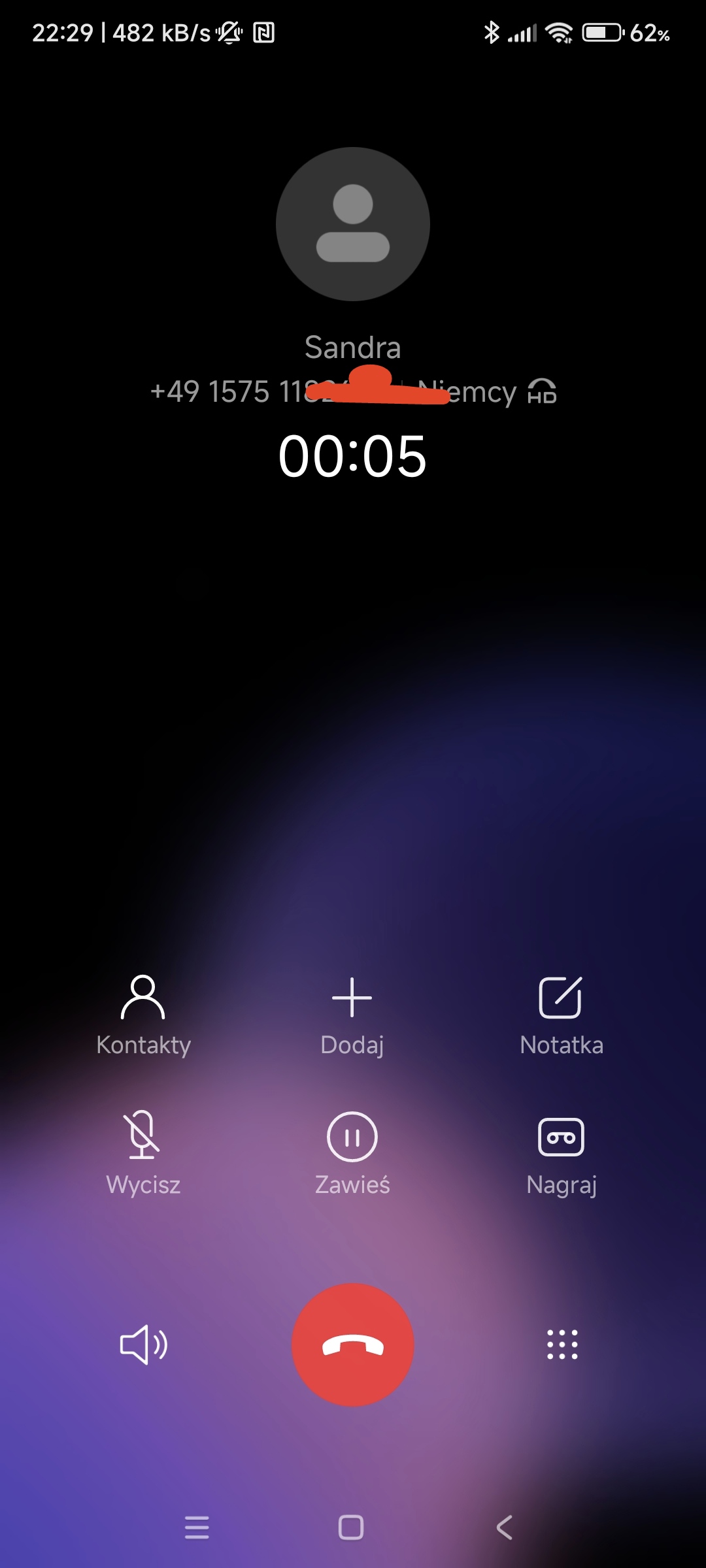Open the dial pad

tap(562, 1345)
